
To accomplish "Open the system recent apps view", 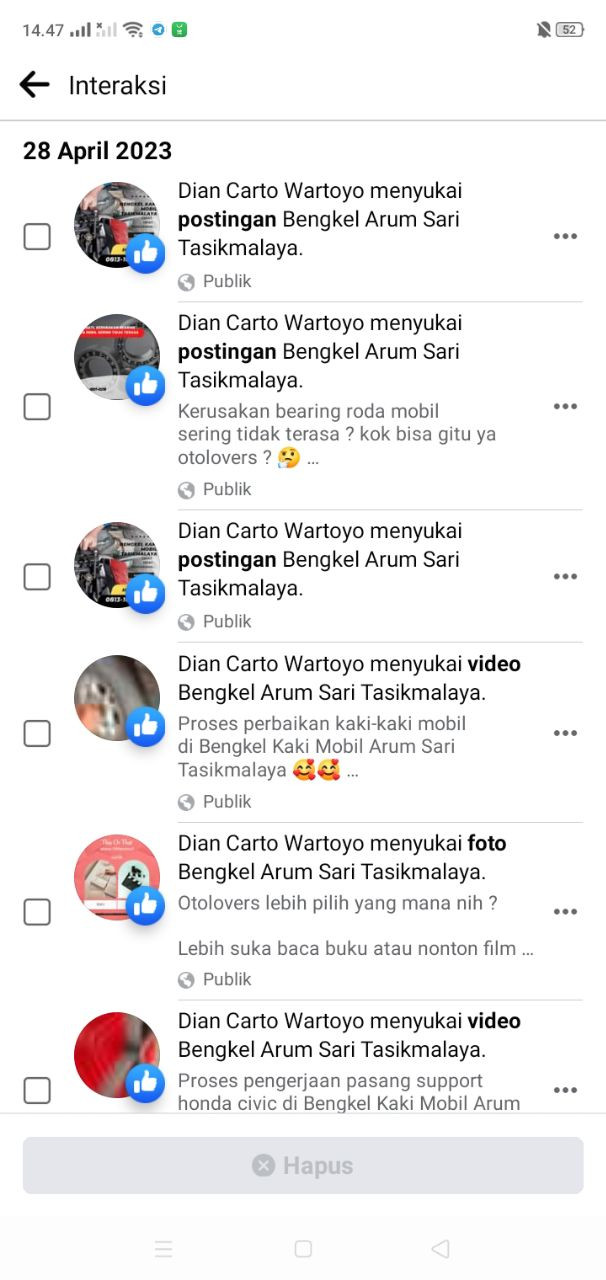I will [x=164, y=1249].
